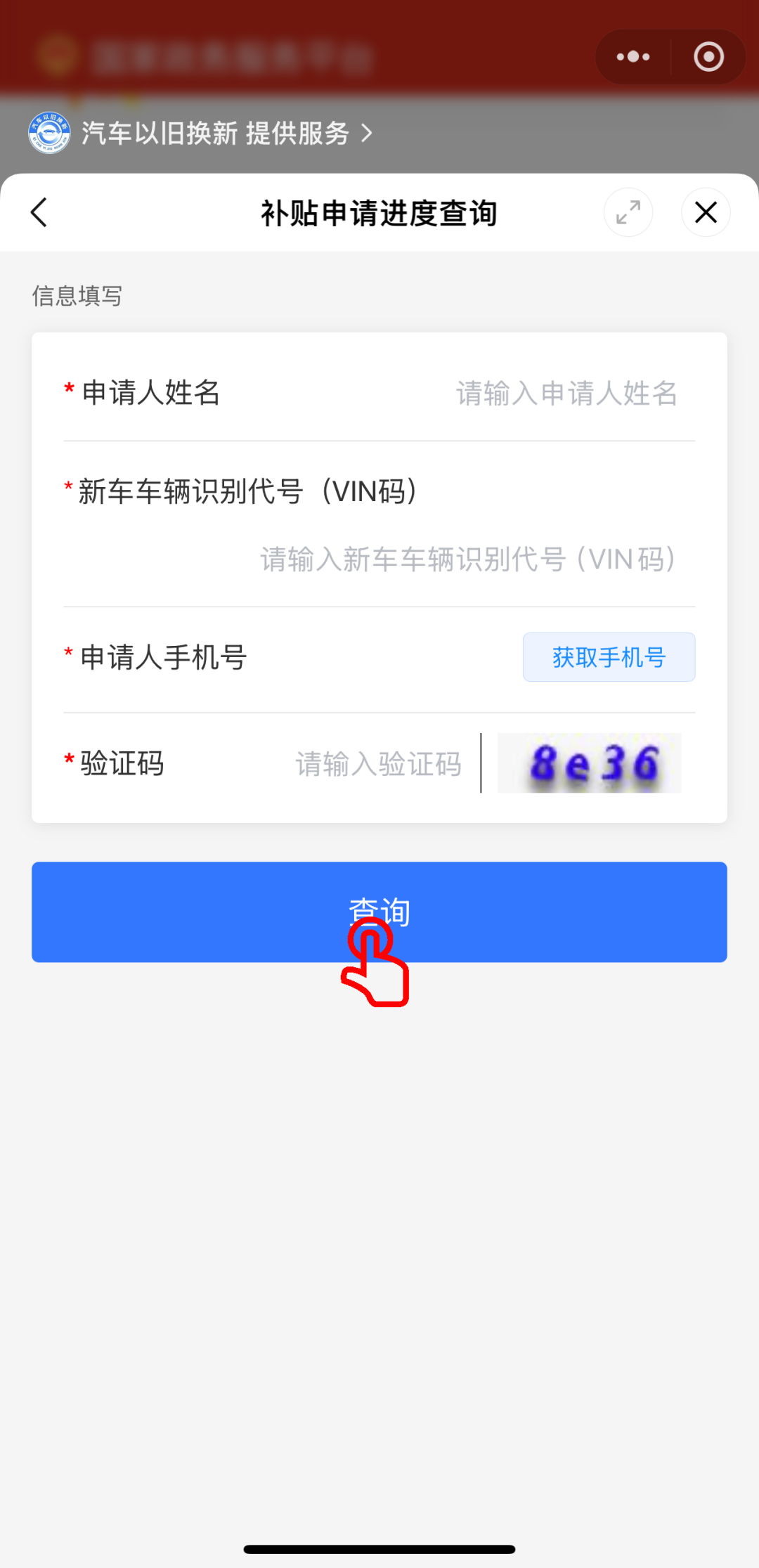Close the 补贴申请进度查询 panel

(x=706, y=212)
